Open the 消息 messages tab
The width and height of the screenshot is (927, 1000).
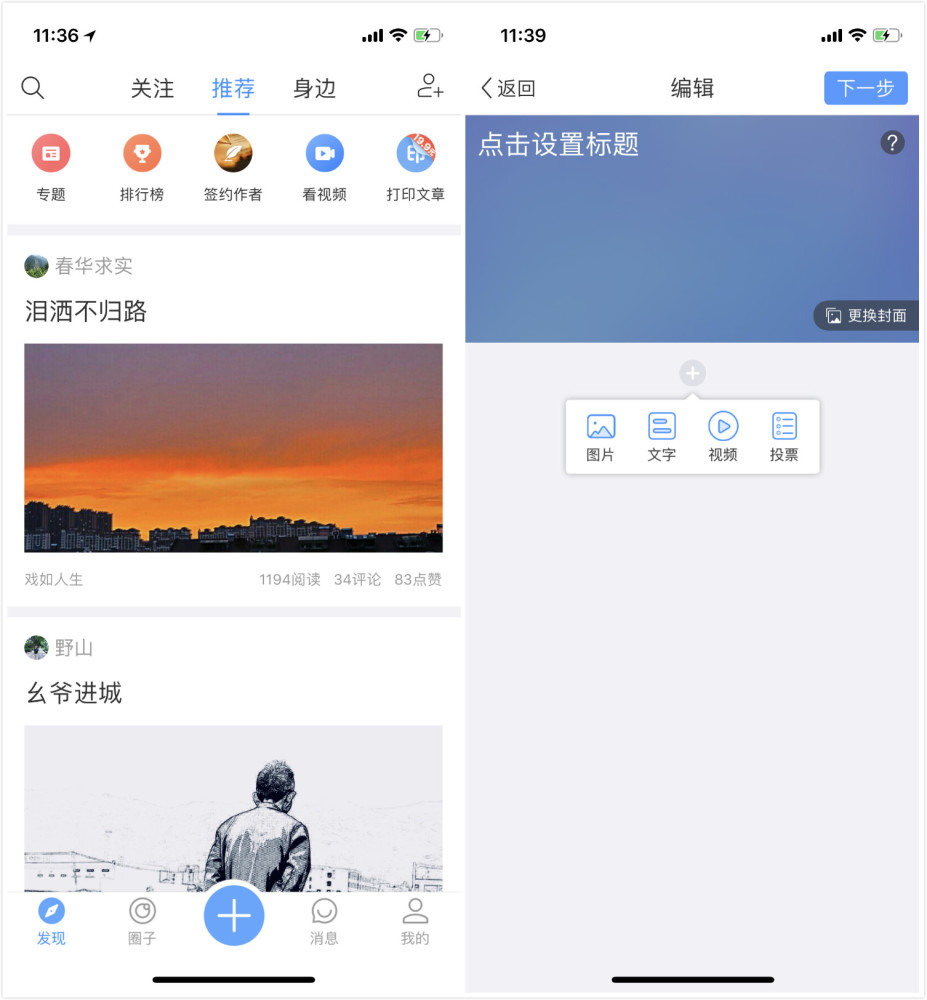point(324,920)
